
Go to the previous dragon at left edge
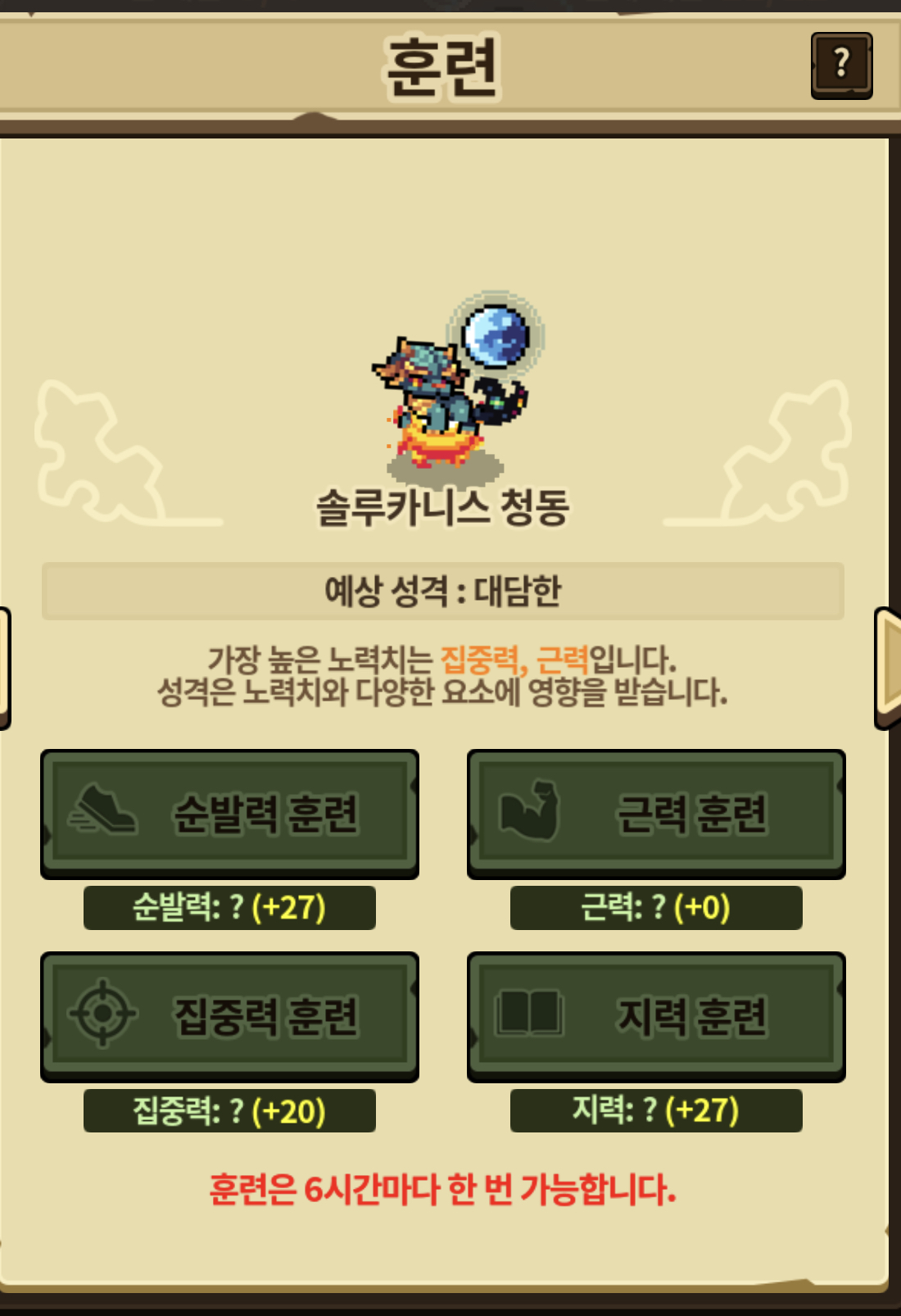tap(5, 668)
